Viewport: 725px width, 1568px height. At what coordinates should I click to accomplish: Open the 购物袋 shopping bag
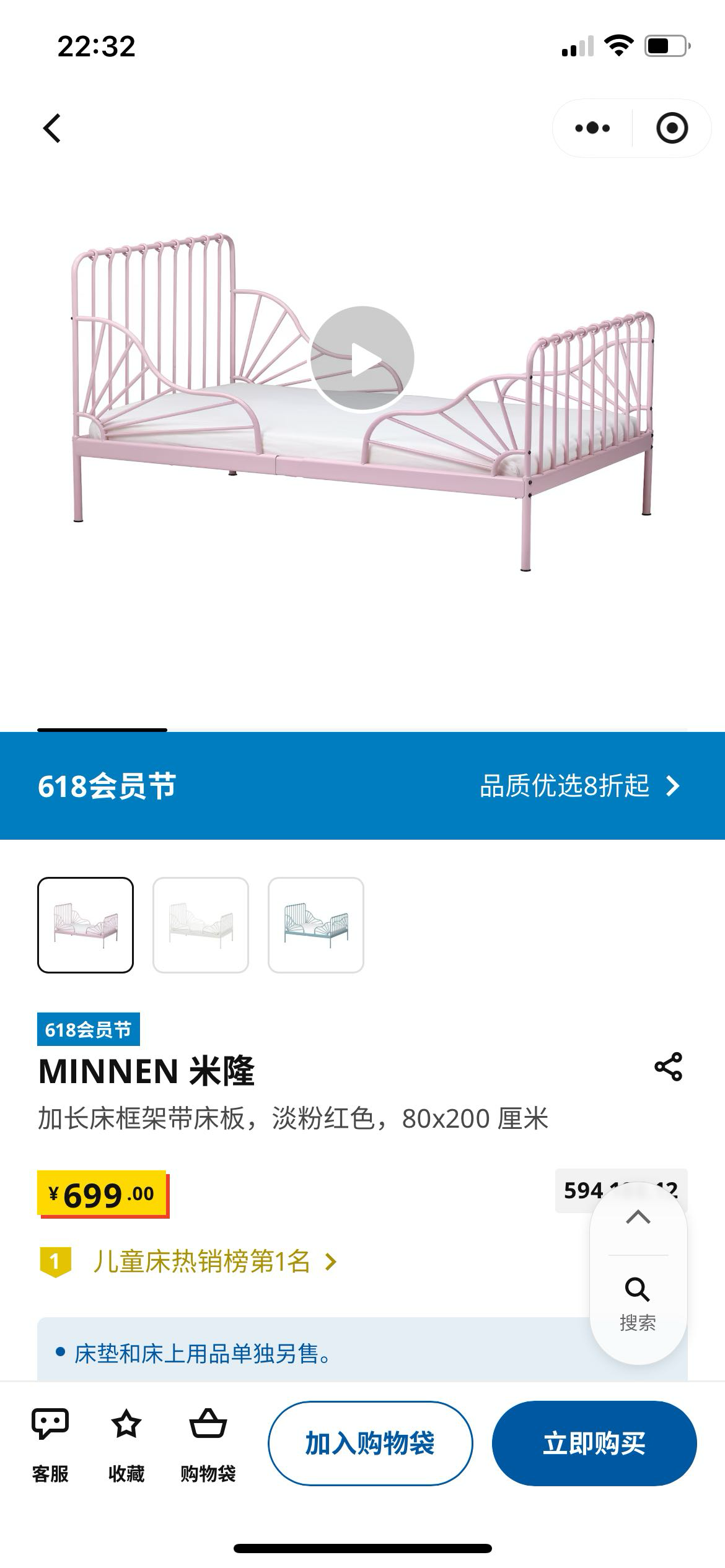coord(208,1445)
